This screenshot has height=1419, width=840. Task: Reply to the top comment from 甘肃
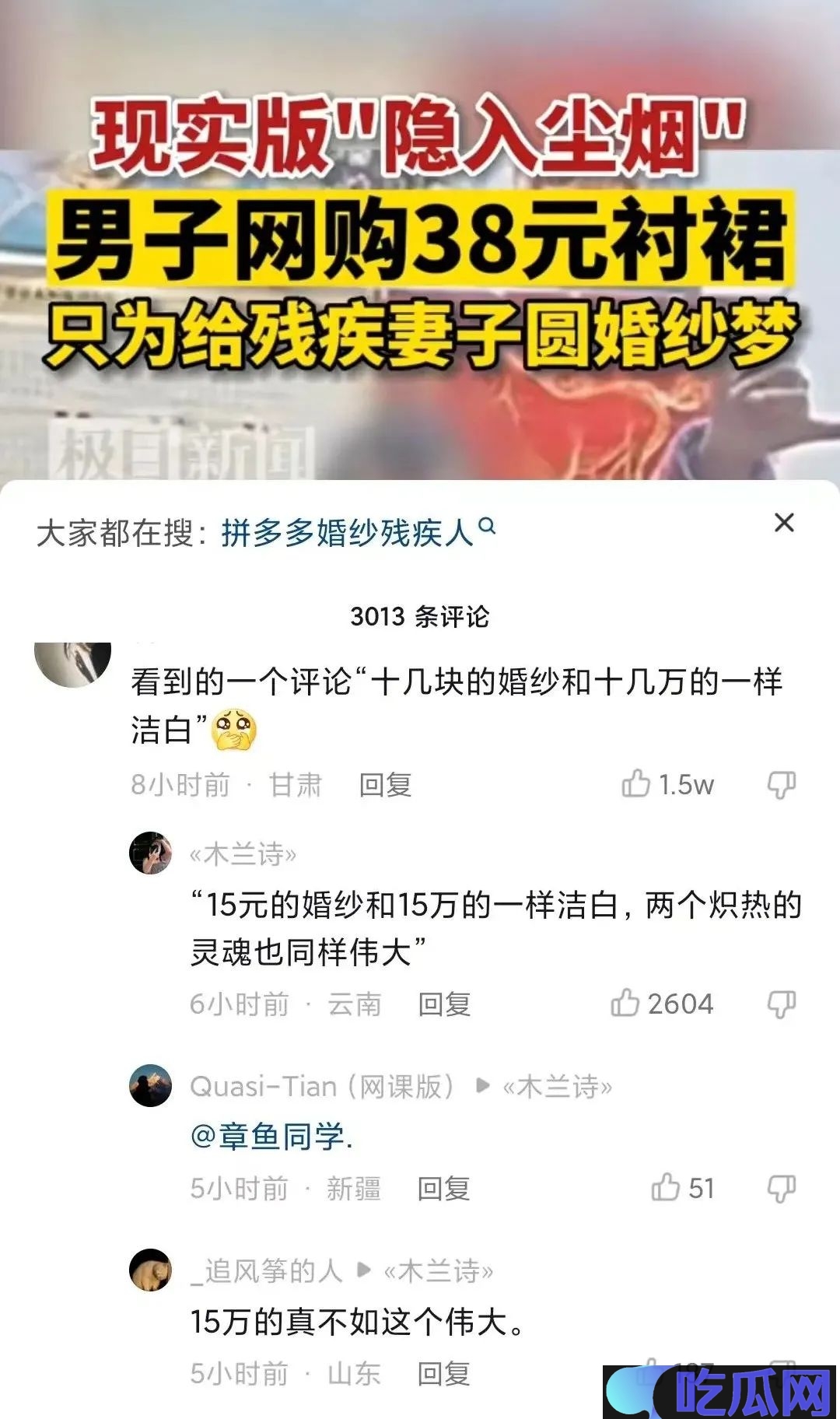(385, 785)
